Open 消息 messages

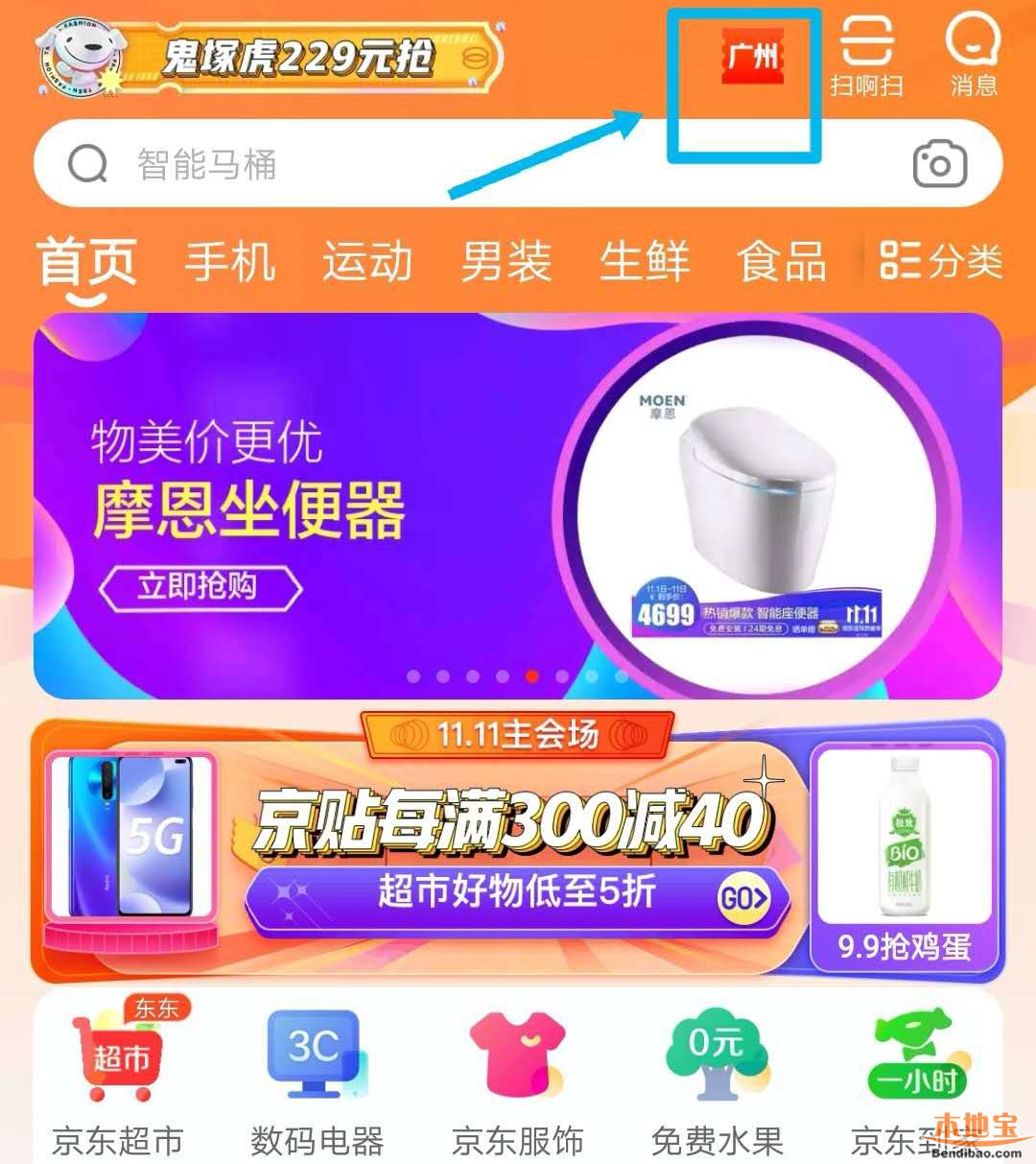click(x=973, y=56)
